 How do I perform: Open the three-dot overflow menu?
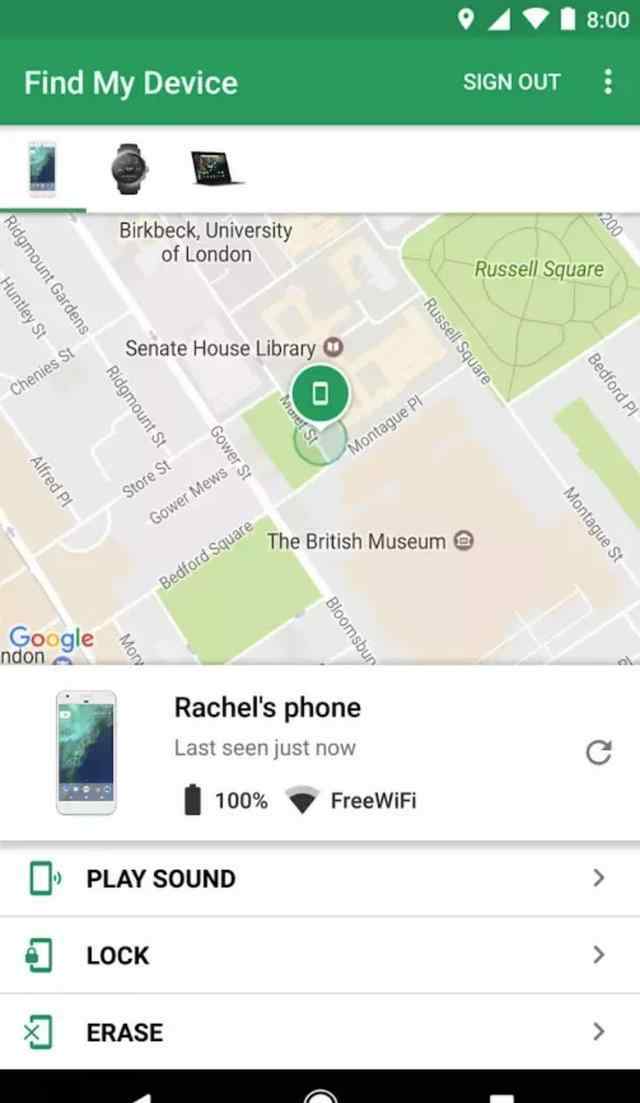(608, 82)
